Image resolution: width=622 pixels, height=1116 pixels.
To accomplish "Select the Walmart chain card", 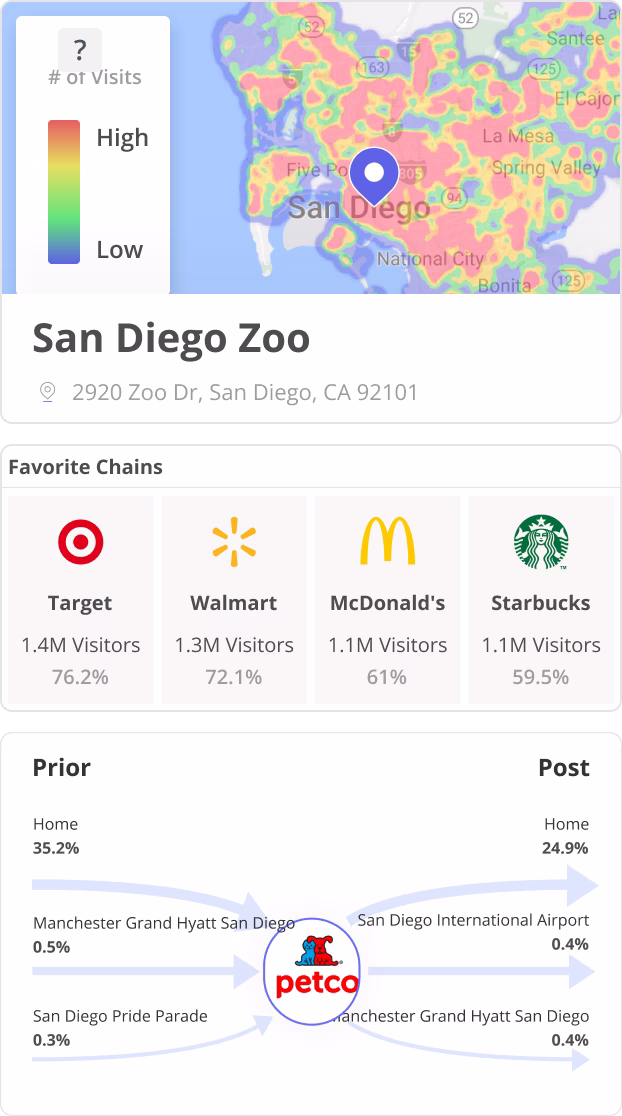I will (234, 600).
